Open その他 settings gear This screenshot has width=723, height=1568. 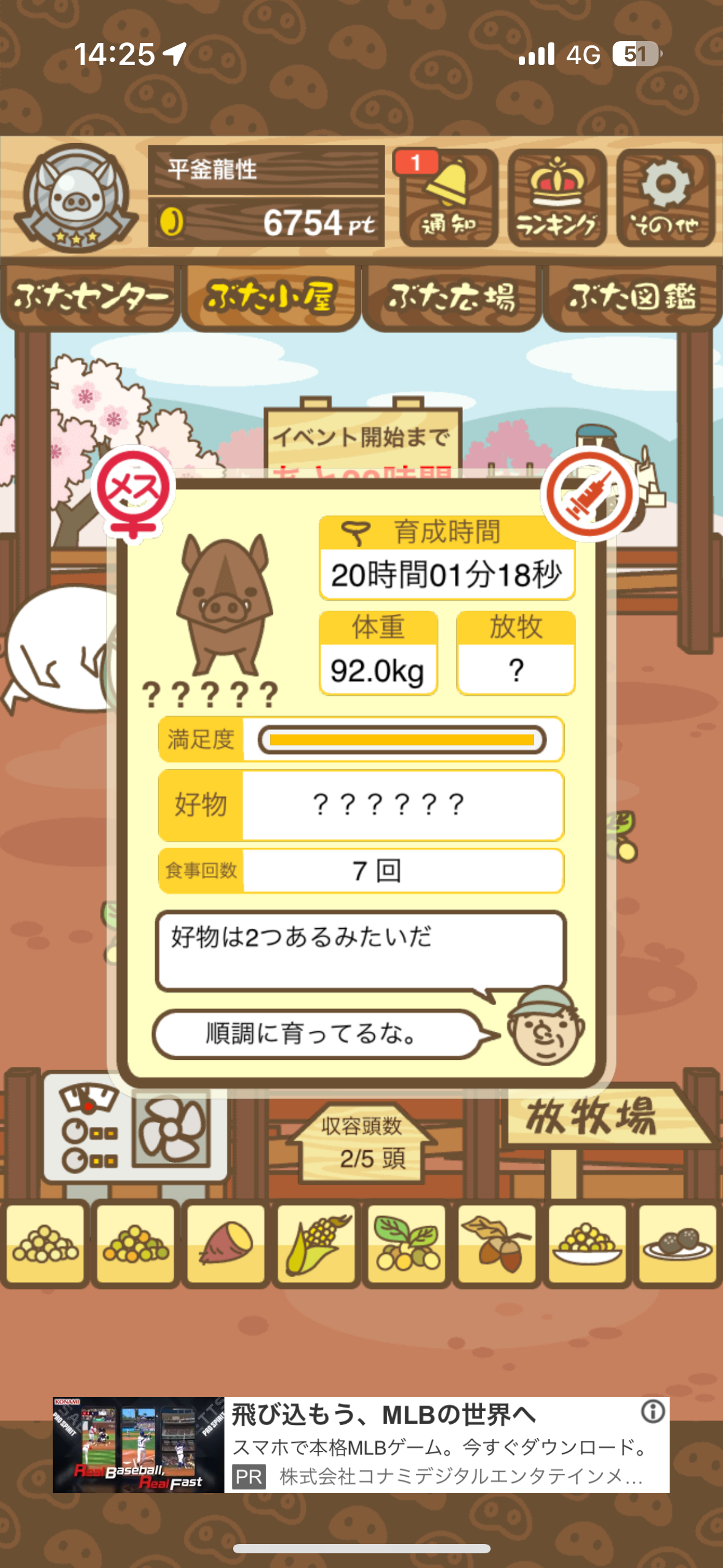[x=666, y=198]
